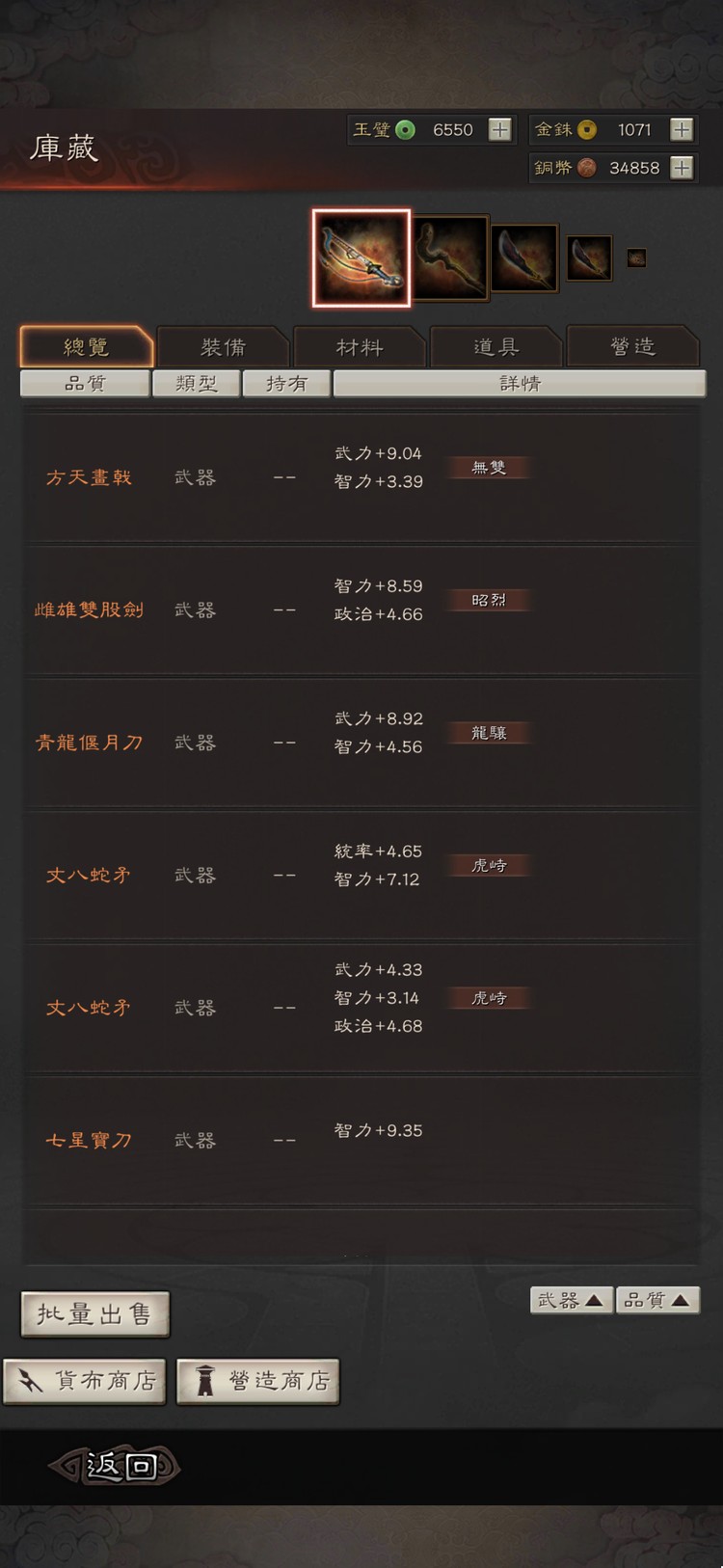Screen dimensions: 723x1568
Task: Select the glowing highlighted blade thumbnail
Action: click(361, 257)
